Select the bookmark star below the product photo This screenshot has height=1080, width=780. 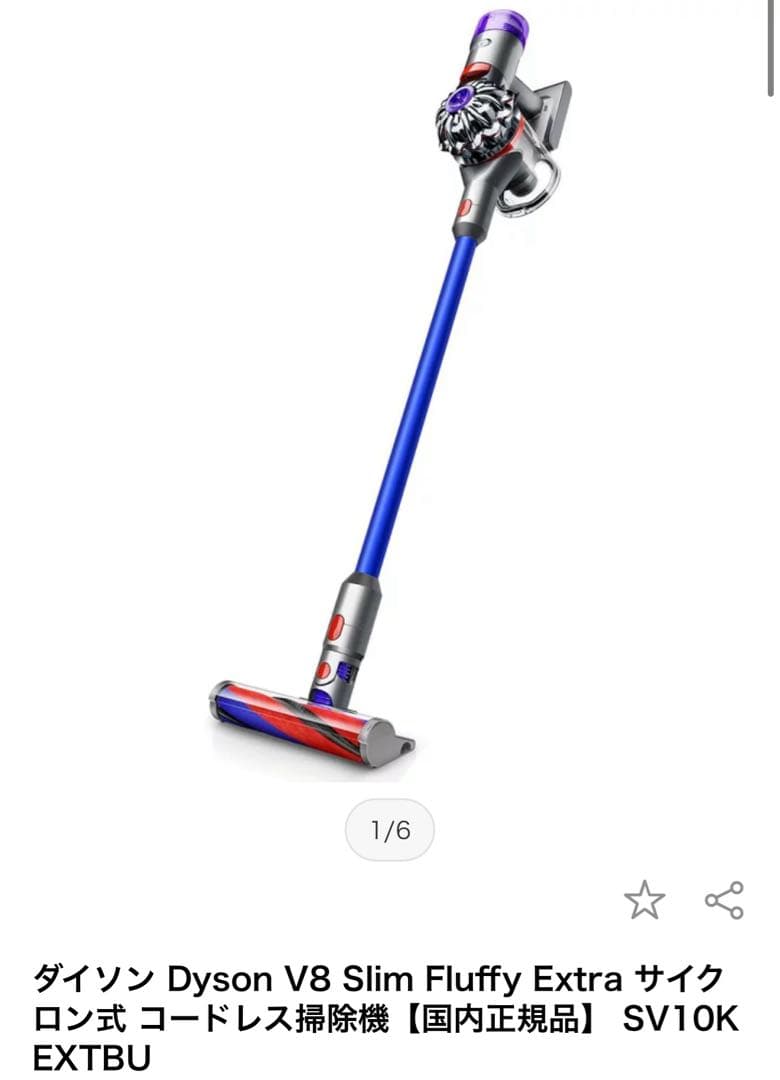(644, 900)
